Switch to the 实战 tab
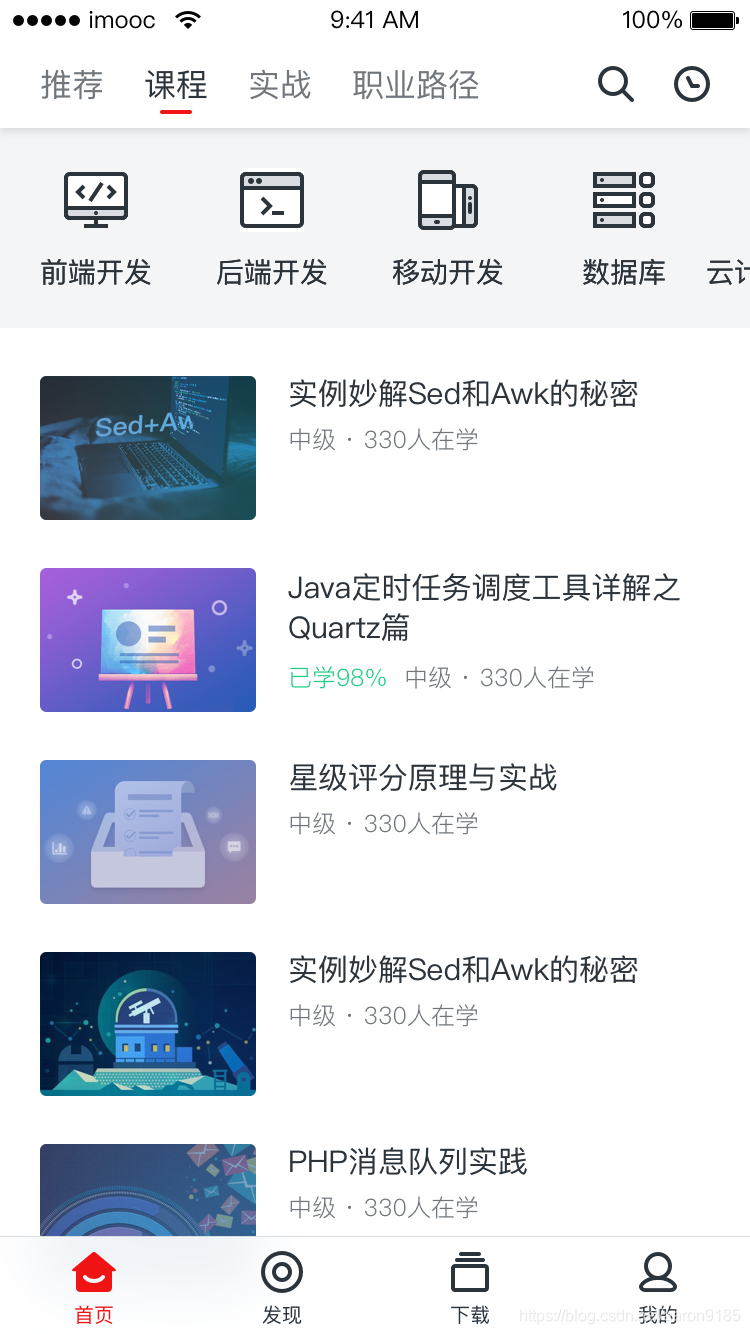 coord(280,85)
